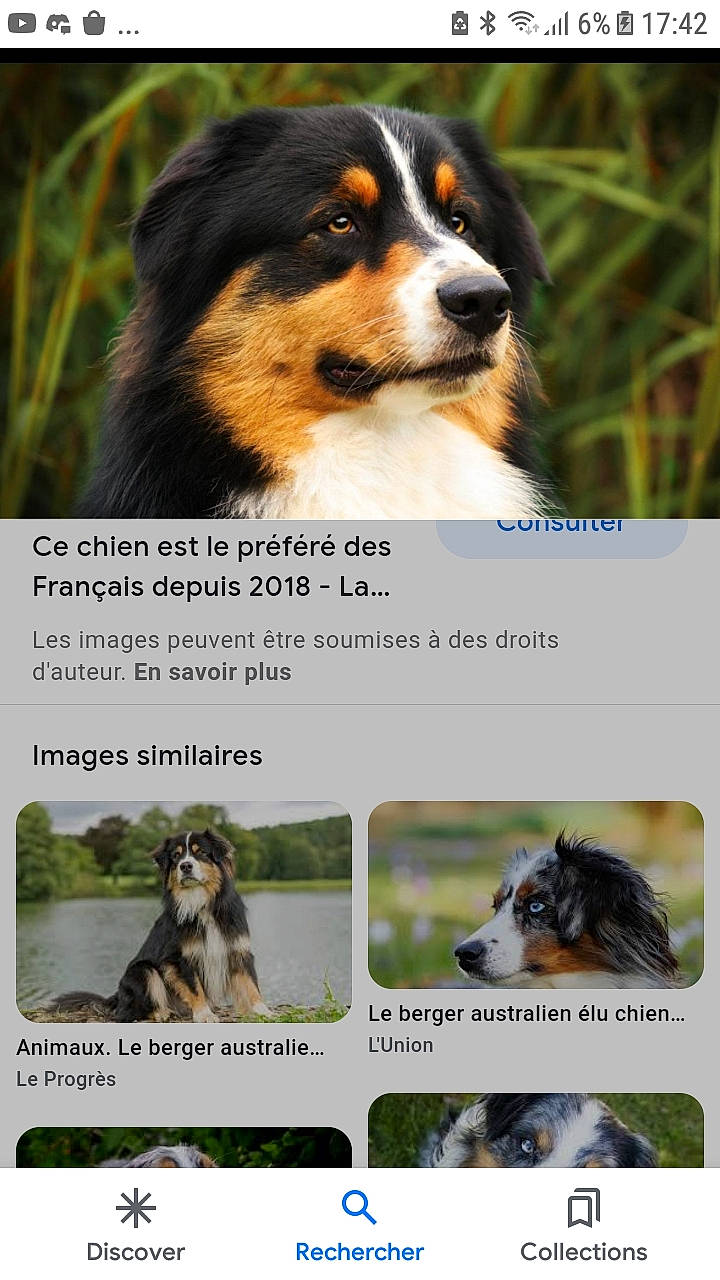Switch to the Collections tab

click(583, 1225)
